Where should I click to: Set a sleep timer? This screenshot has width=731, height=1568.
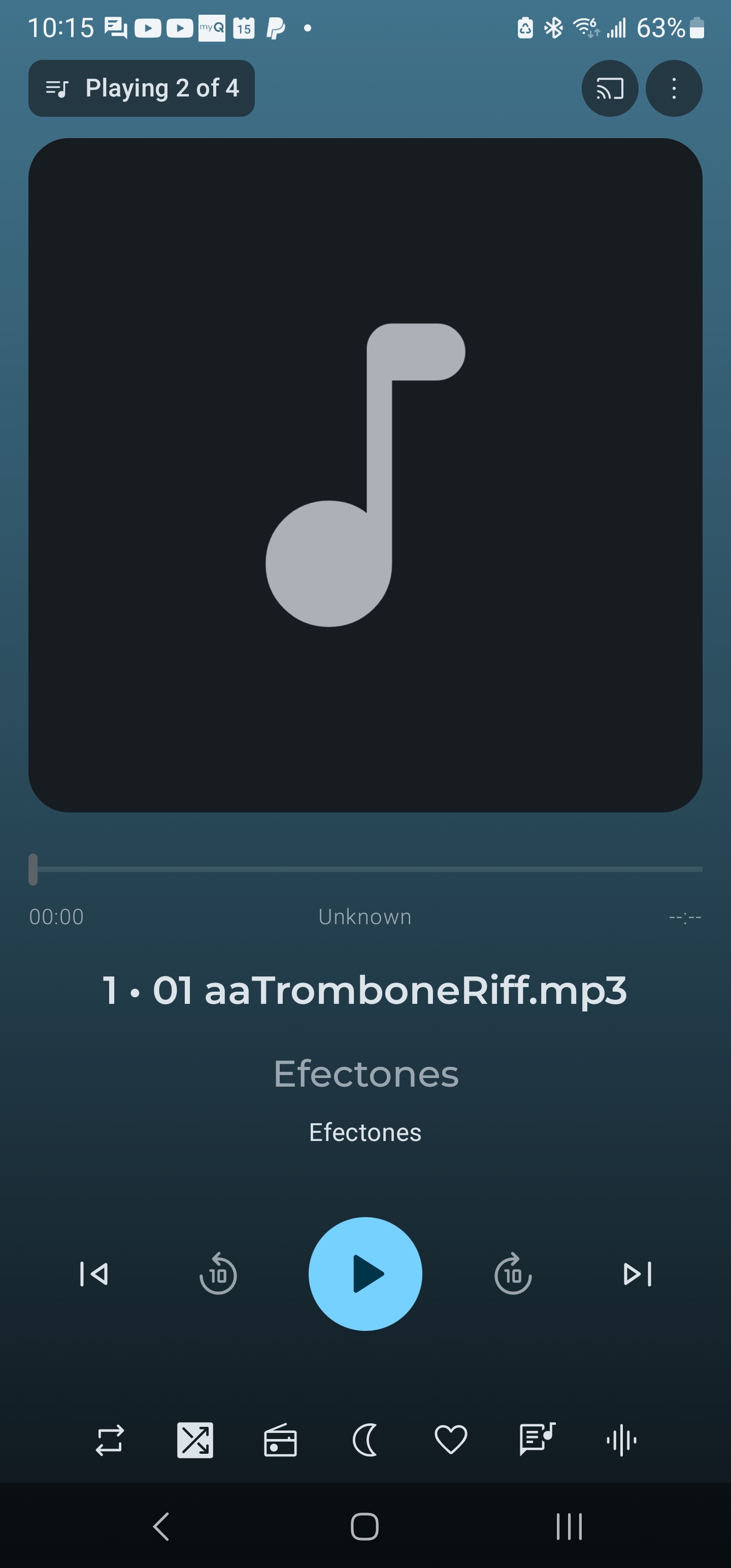[x=365, y=1440]
